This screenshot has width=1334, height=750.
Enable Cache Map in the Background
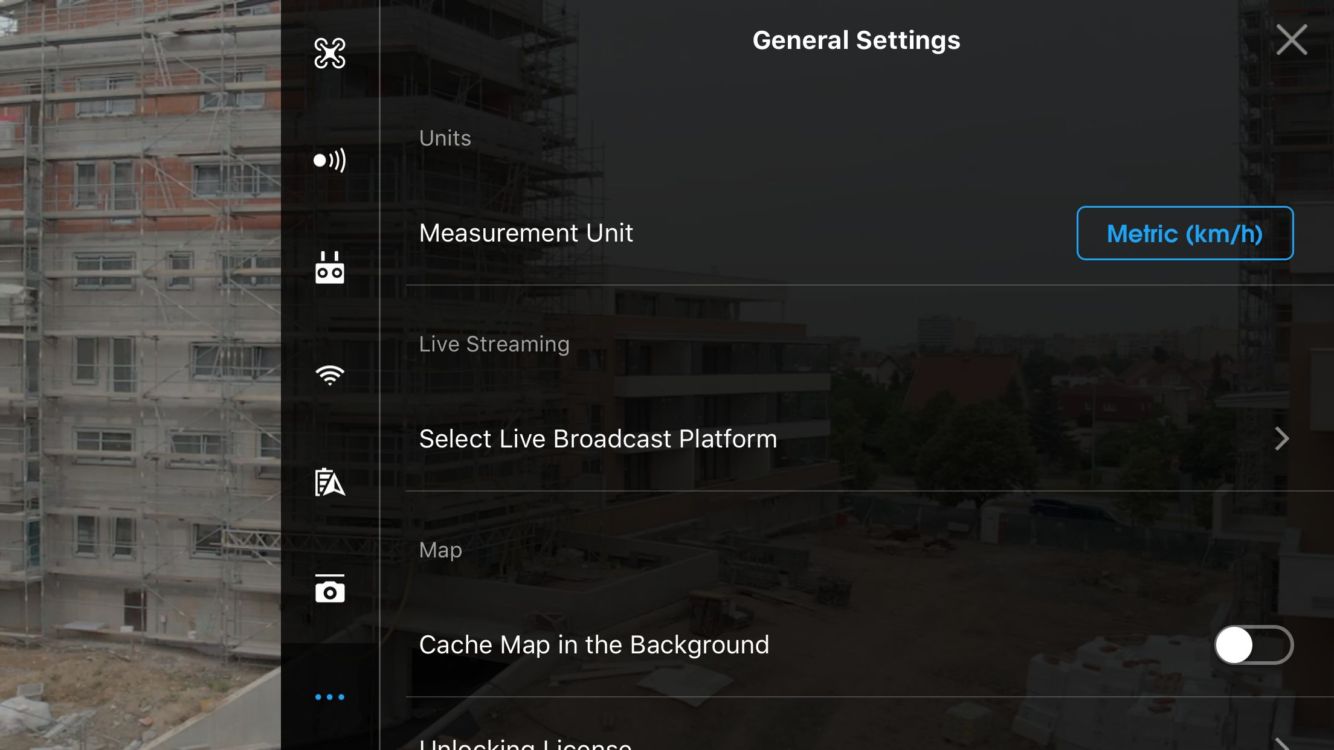[x=1253, y=645]
